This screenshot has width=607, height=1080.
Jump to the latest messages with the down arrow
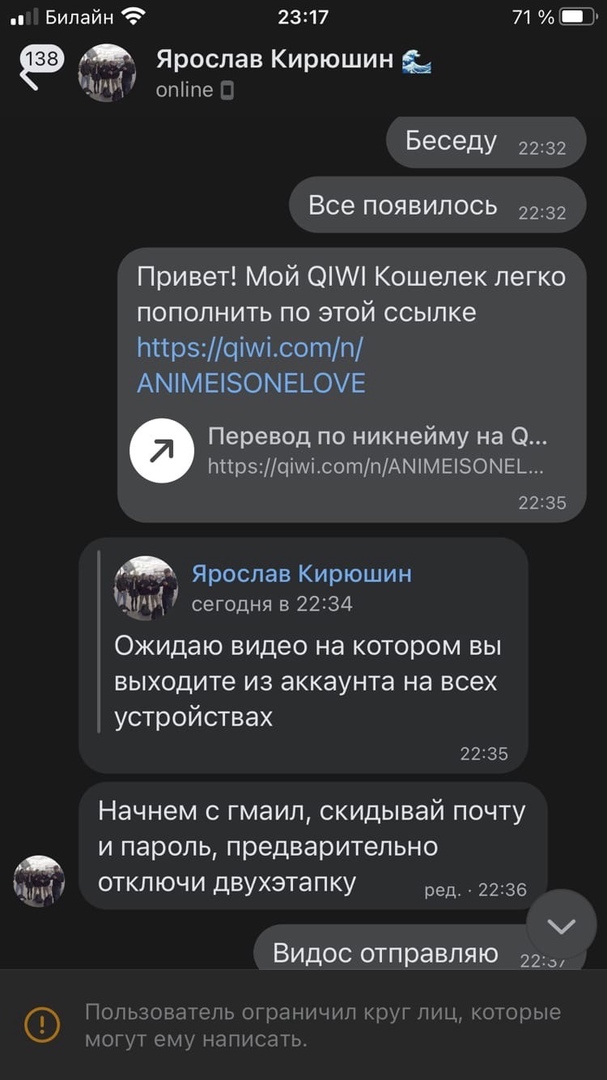coord(561,925)
